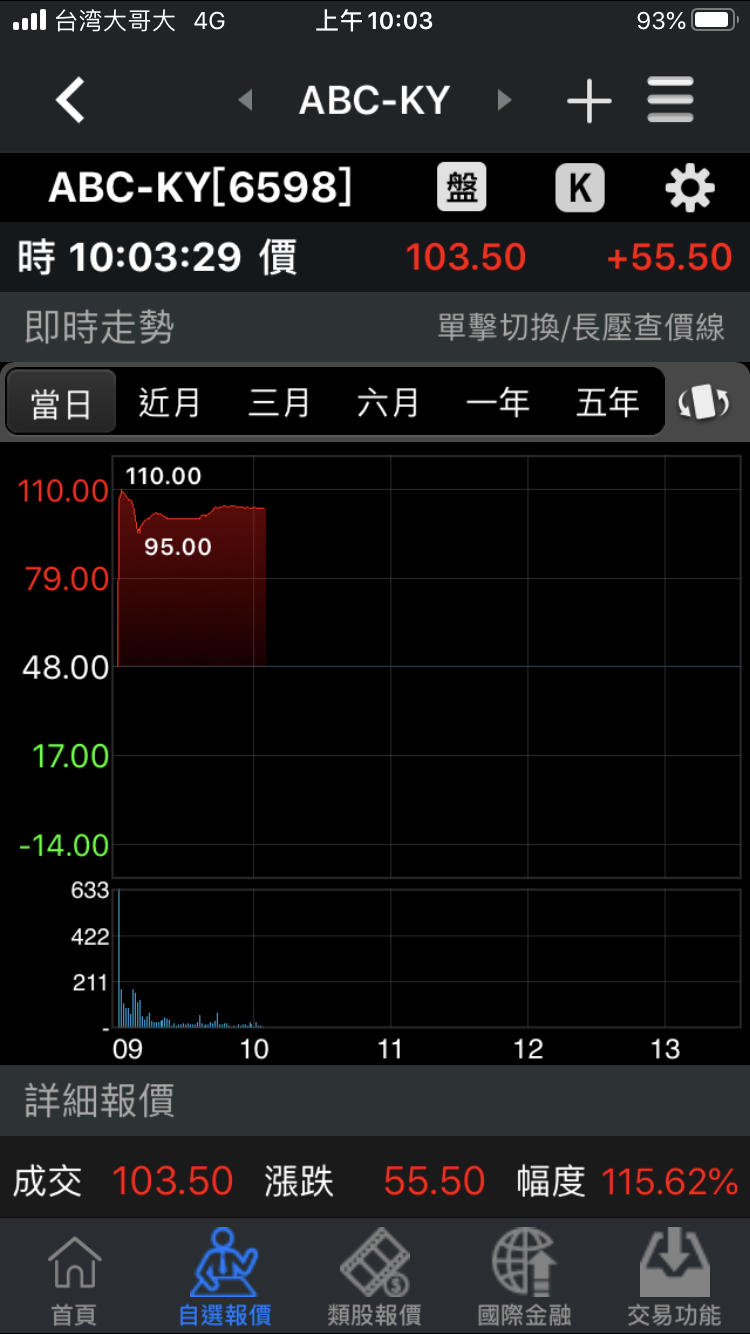
Task: Switch chart range to 三月
Action: tap(279, 403)
